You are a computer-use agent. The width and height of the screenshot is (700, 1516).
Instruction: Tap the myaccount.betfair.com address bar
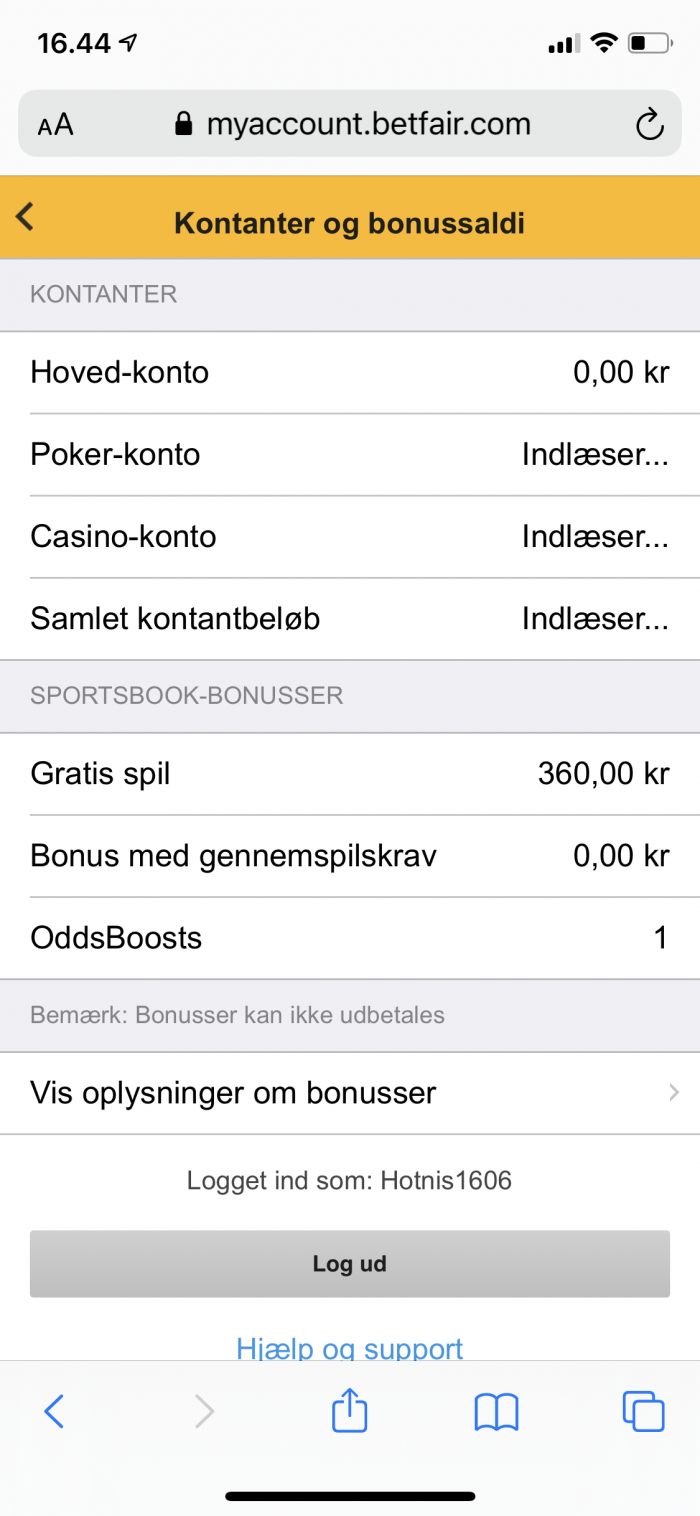tap(350, 124)
